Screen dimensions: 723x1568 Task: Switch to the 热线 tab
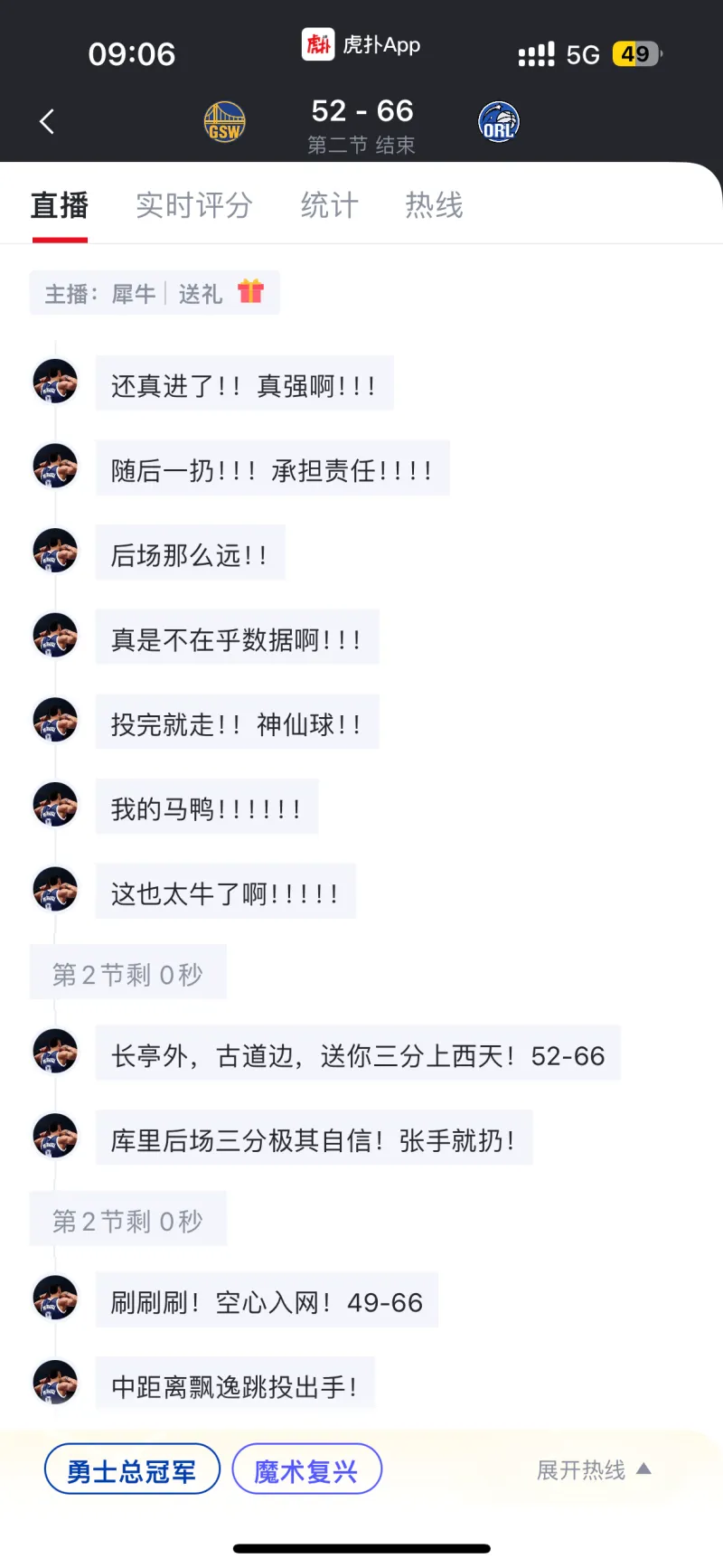point(434,205)
